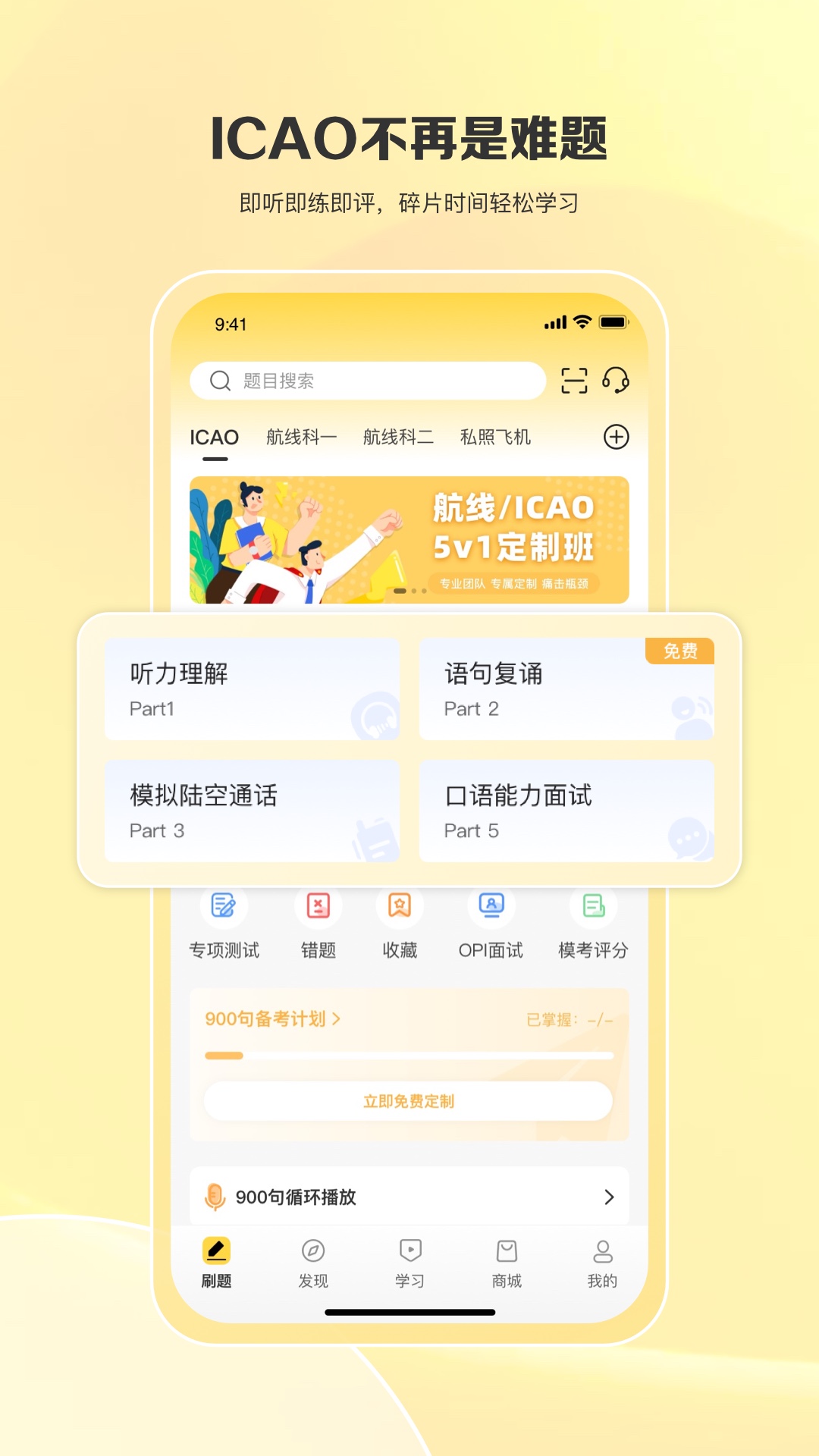Switch to the 商城 bottom tab
The height and width of the screenshot is (1456, 819).
[507, 1261]
